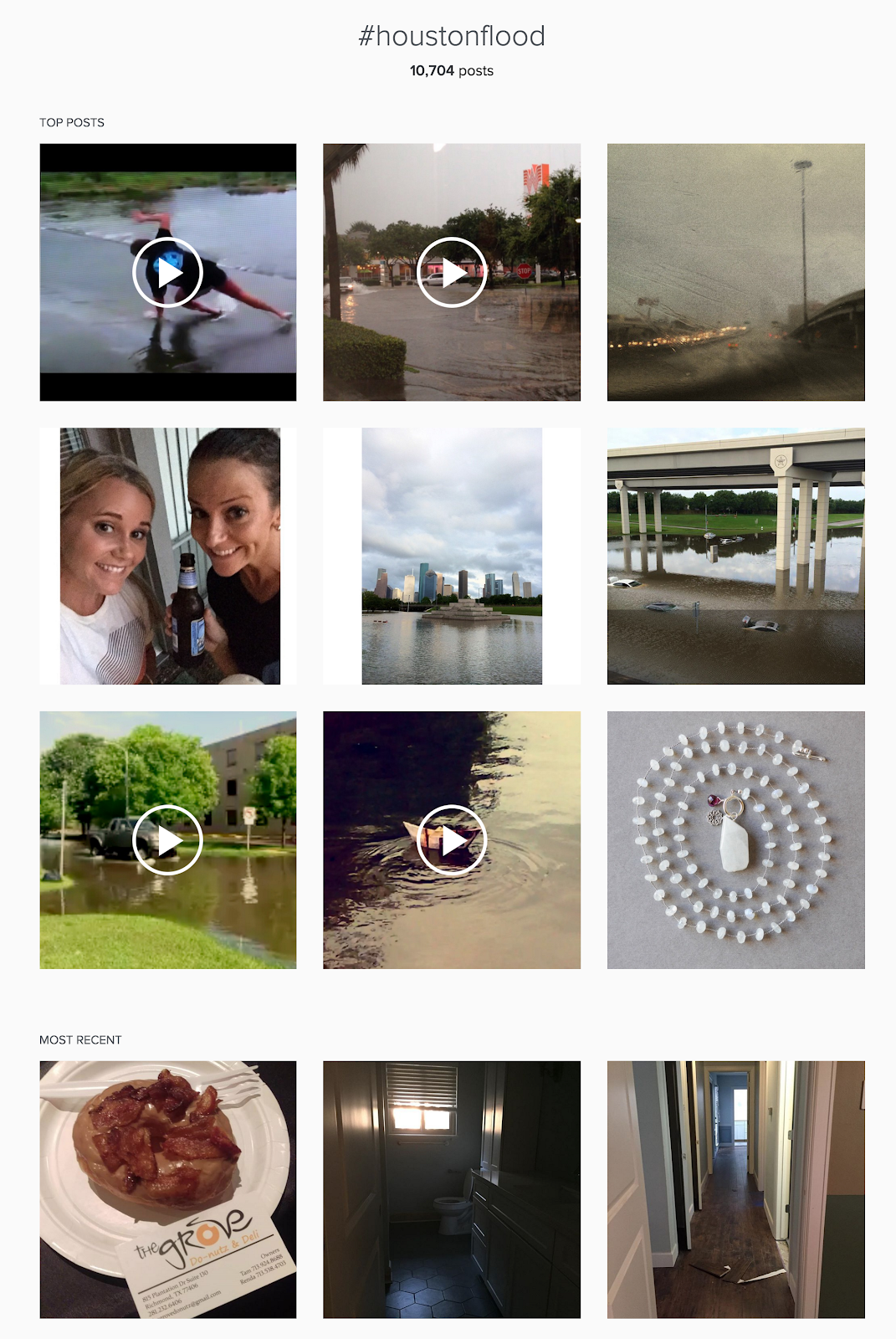896x1339 pixels.
Task: Open the hallway with wood floor photo
Action: click(735, 1189)
